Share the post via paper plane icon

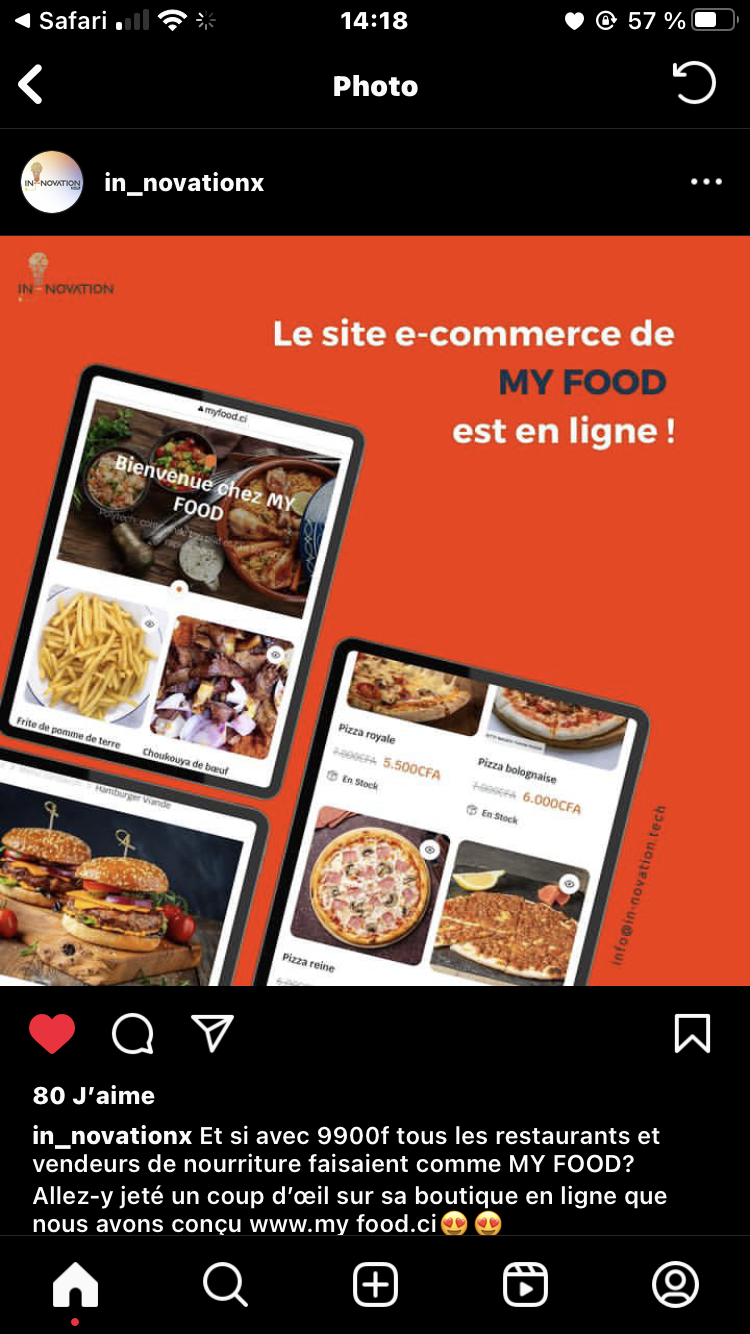(x=212, y=1034)
